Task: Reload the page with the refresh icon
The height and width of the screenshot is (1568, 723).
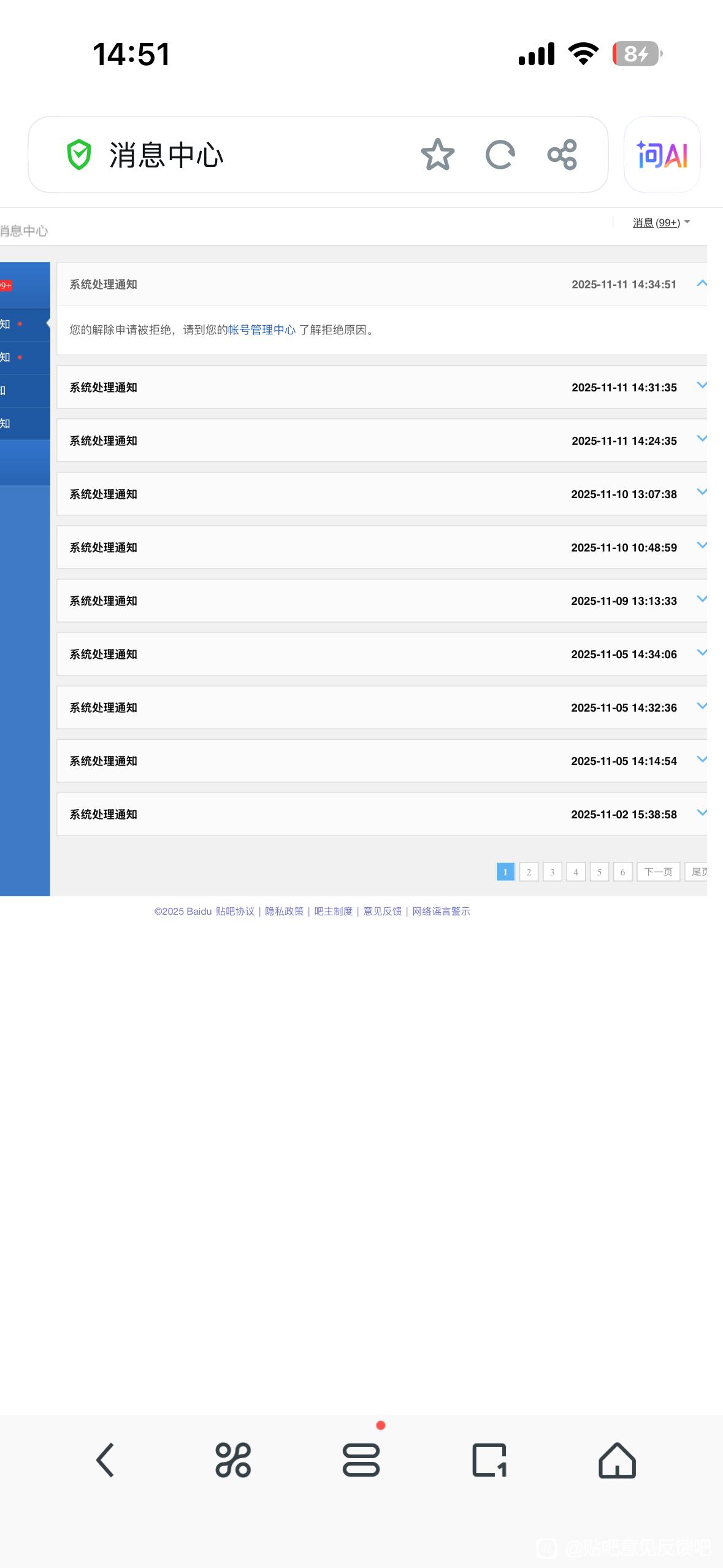Action: [x=500, y=155]
